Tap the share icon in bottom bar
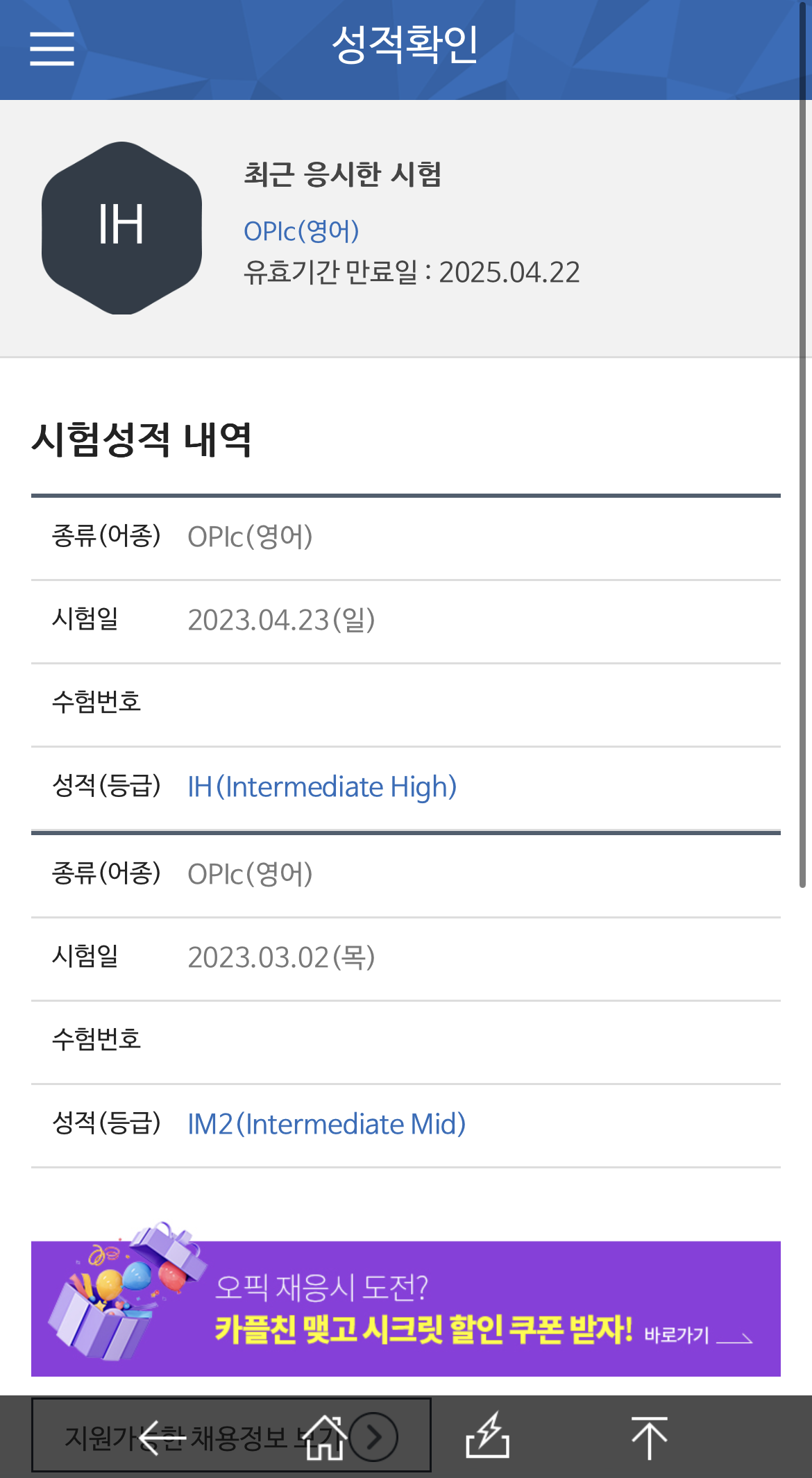812x1478 pixels. pos(487,1436)
